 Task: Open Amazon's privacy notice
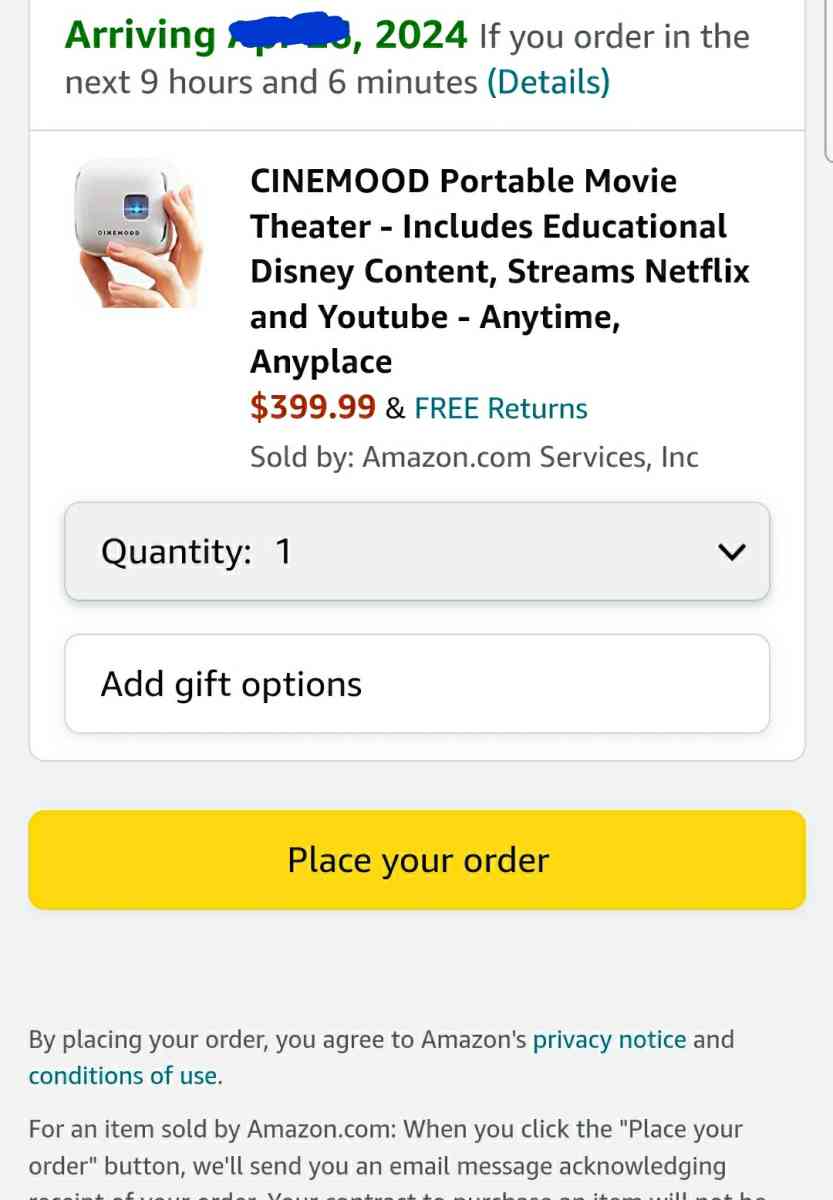[x=609, y=1040]
